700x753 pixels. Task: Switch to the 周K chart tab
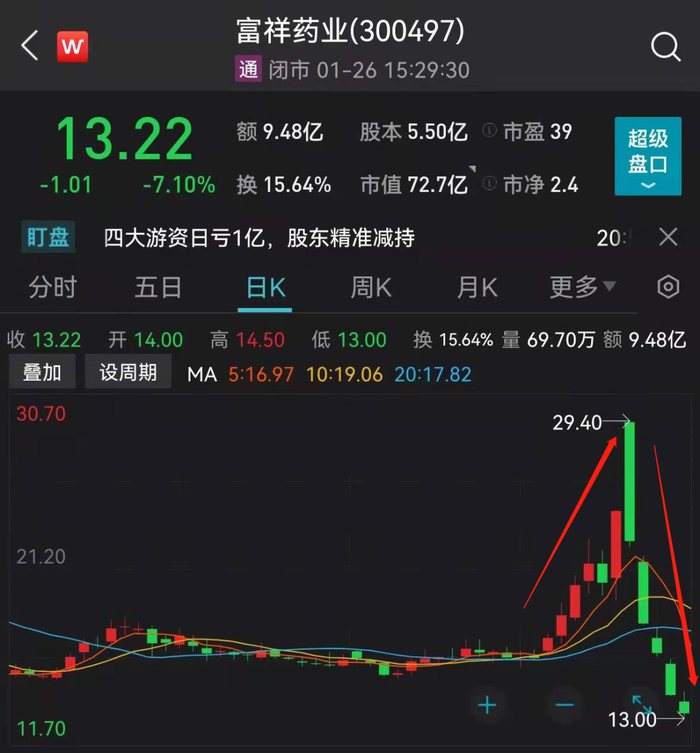coord(371,288)
